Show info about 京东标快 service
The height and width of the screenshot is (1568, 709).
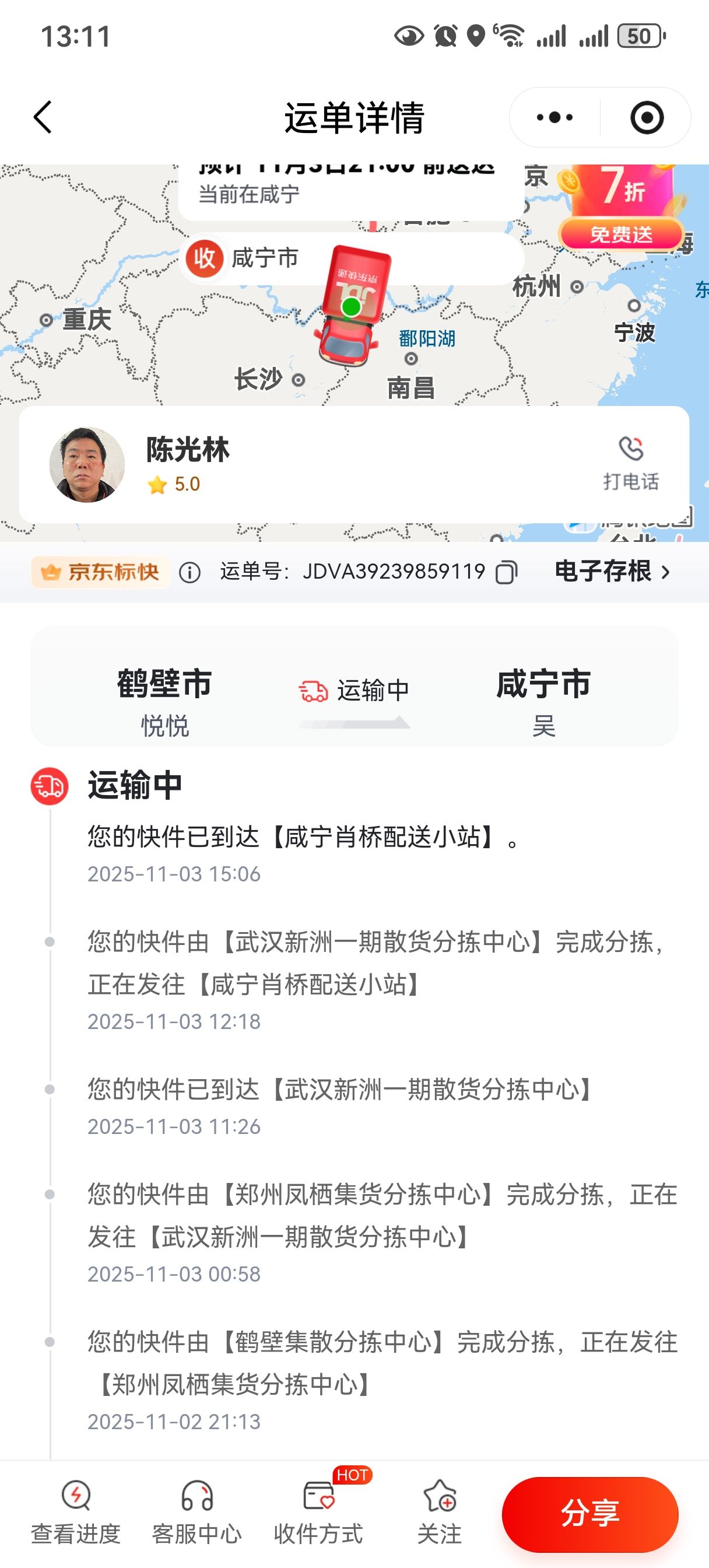pyautogui.click(x=190, y=572)
